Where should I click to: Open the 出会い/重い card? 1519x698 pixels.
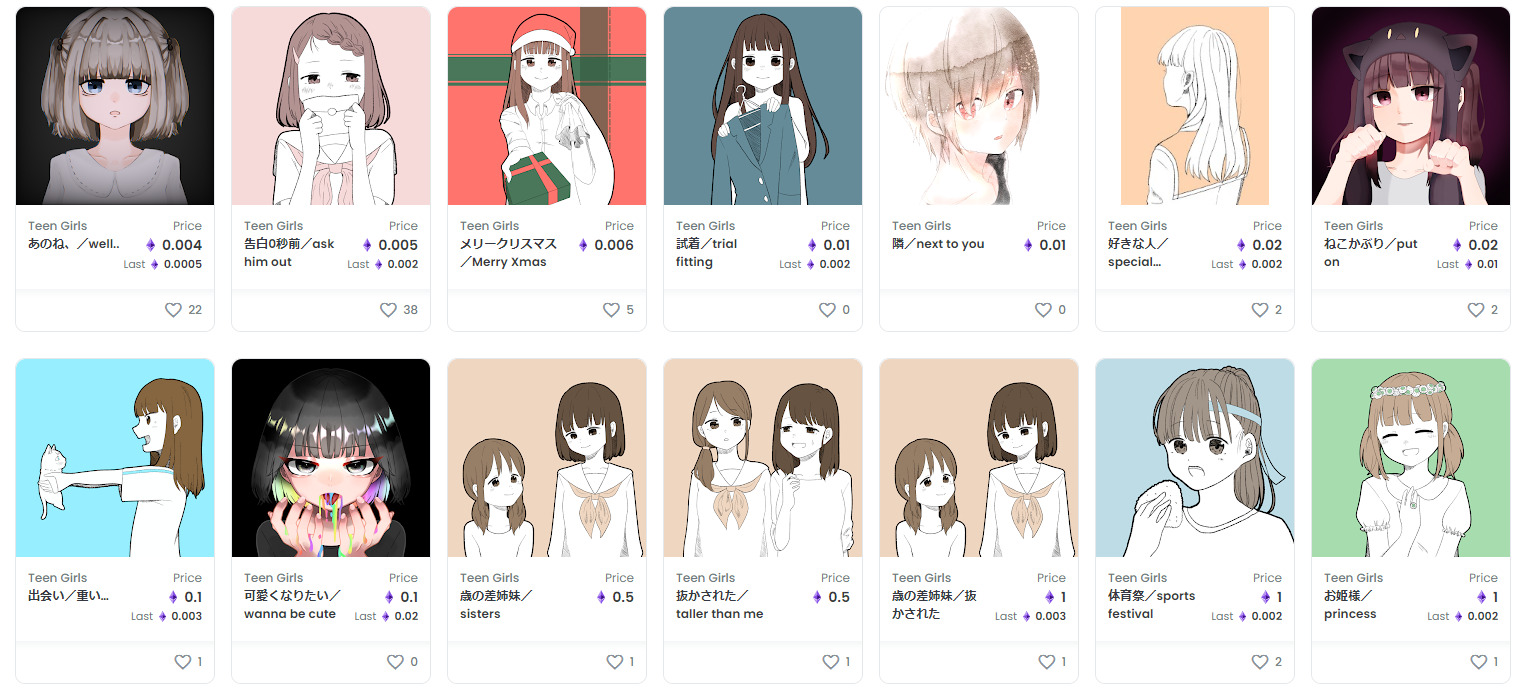pyautogui.click(x=115, y=458)
